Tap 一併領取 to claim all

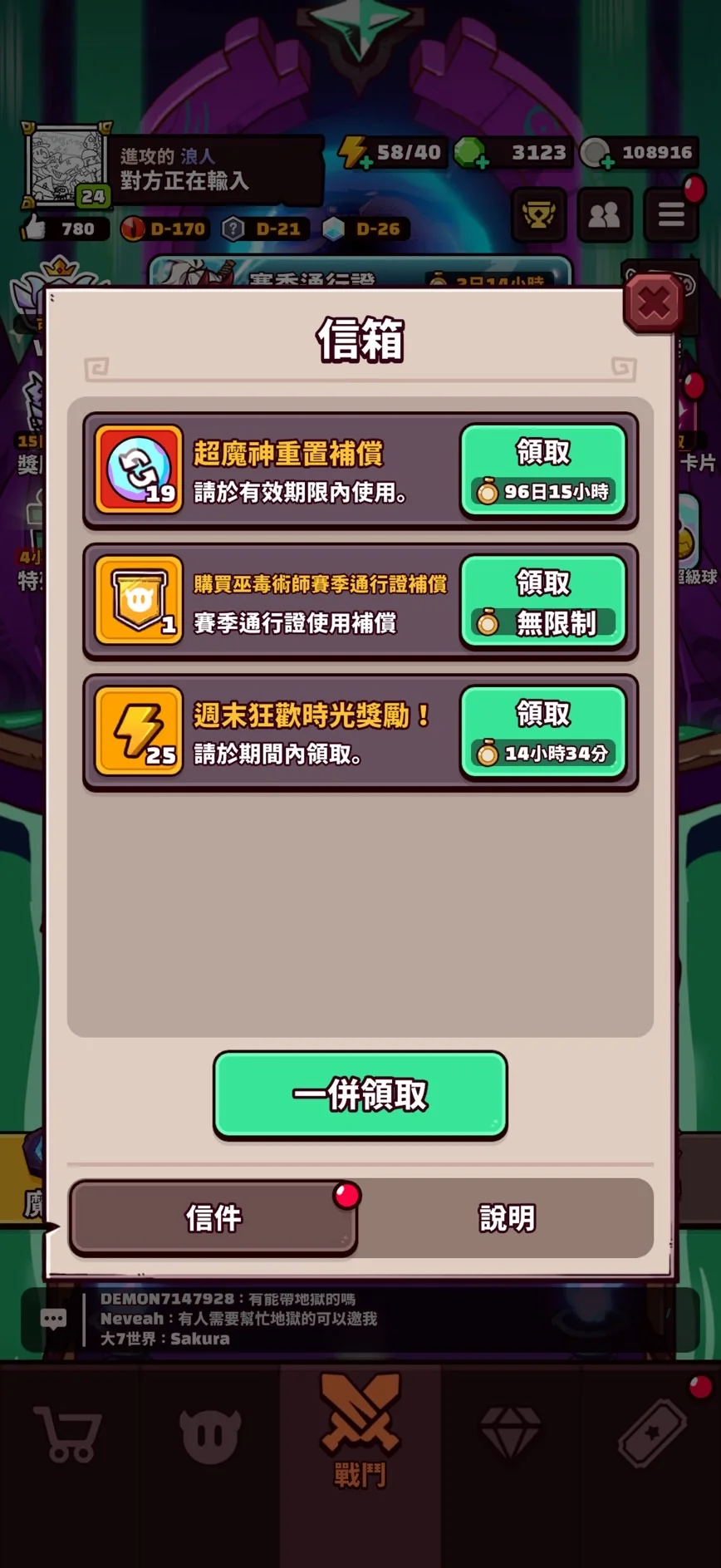pyautogui.click(x=360, y=1094)
